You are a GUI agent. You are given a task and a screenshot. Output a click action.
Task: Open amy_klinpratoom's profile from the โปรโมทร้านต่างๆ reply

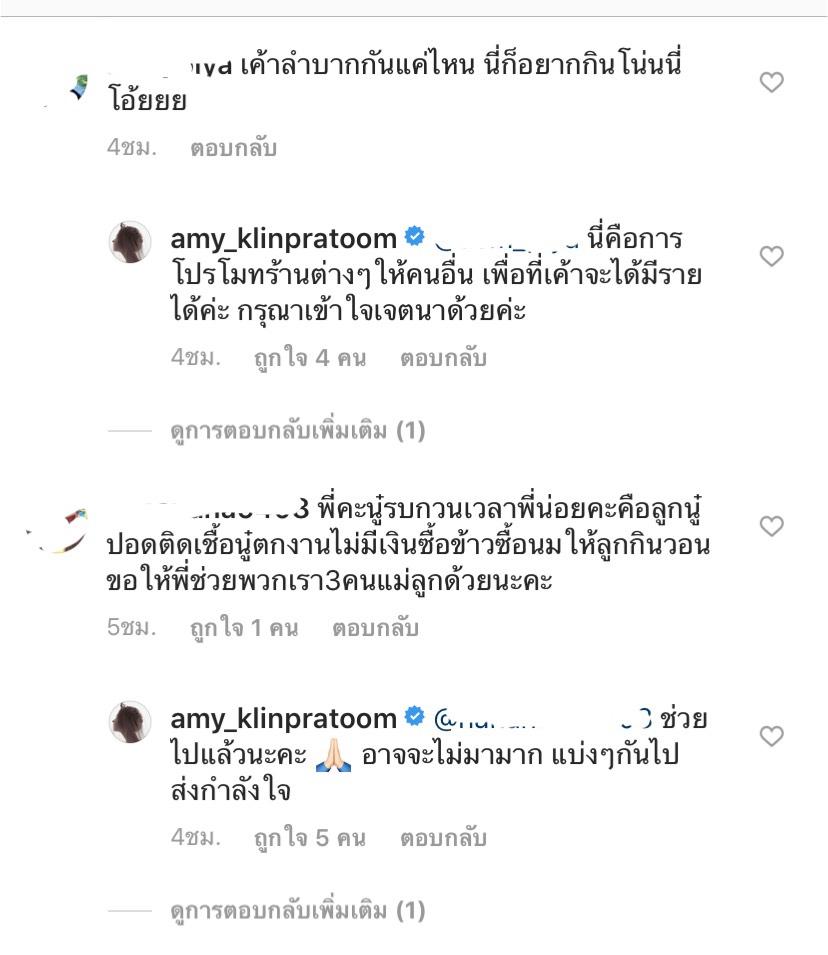[x=284, y=239]
